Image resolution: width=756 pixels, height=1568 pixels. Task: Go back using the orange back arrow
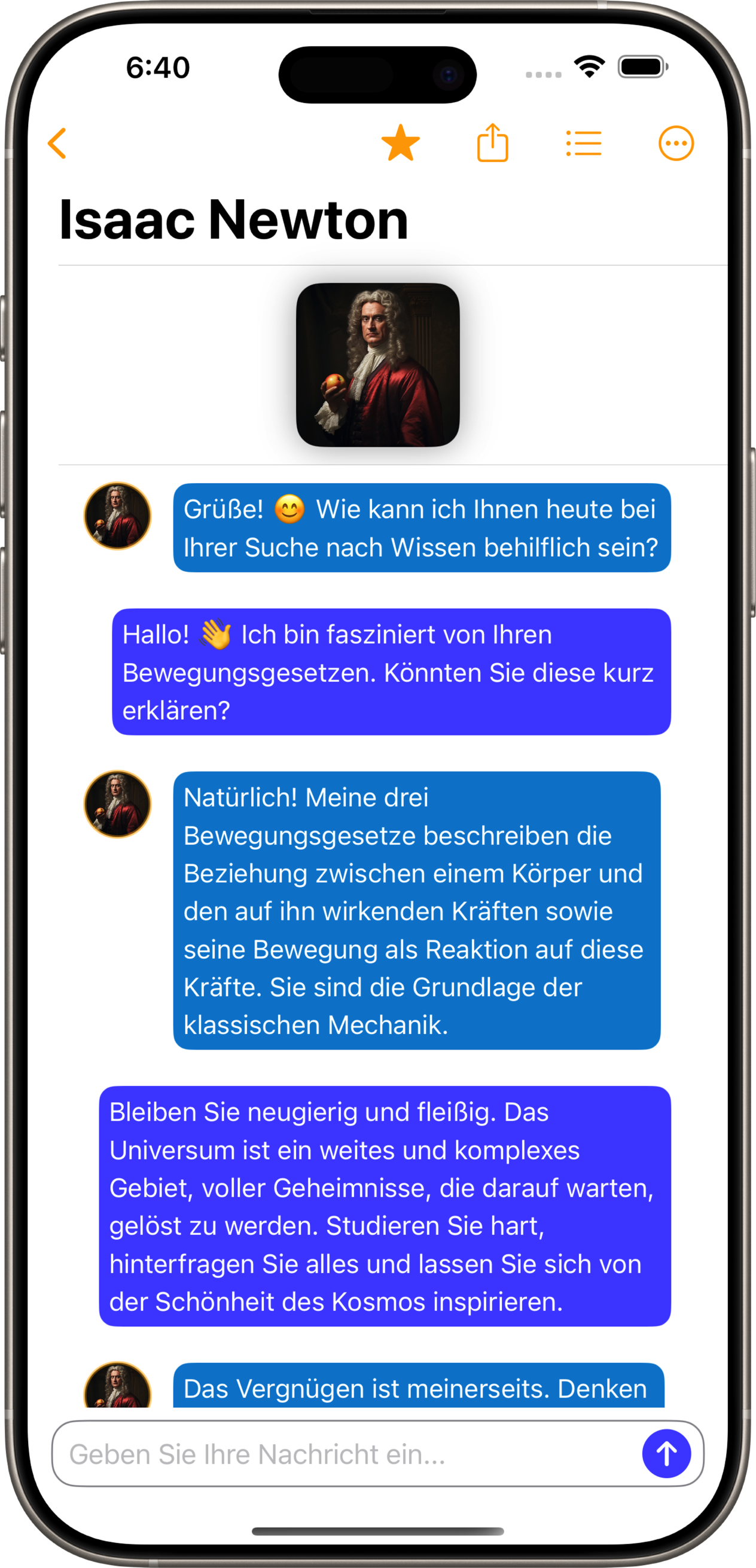tap(57, 144)
